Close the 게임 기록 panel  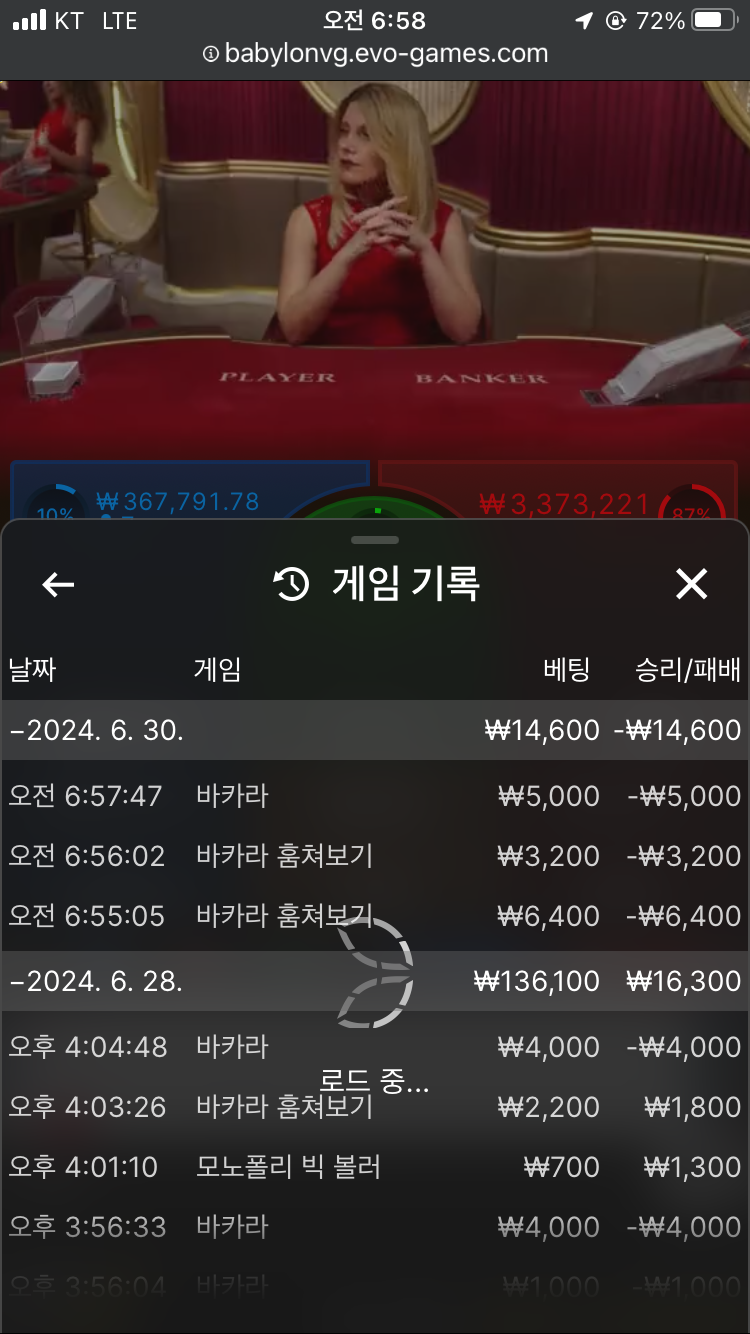(691, 584)
